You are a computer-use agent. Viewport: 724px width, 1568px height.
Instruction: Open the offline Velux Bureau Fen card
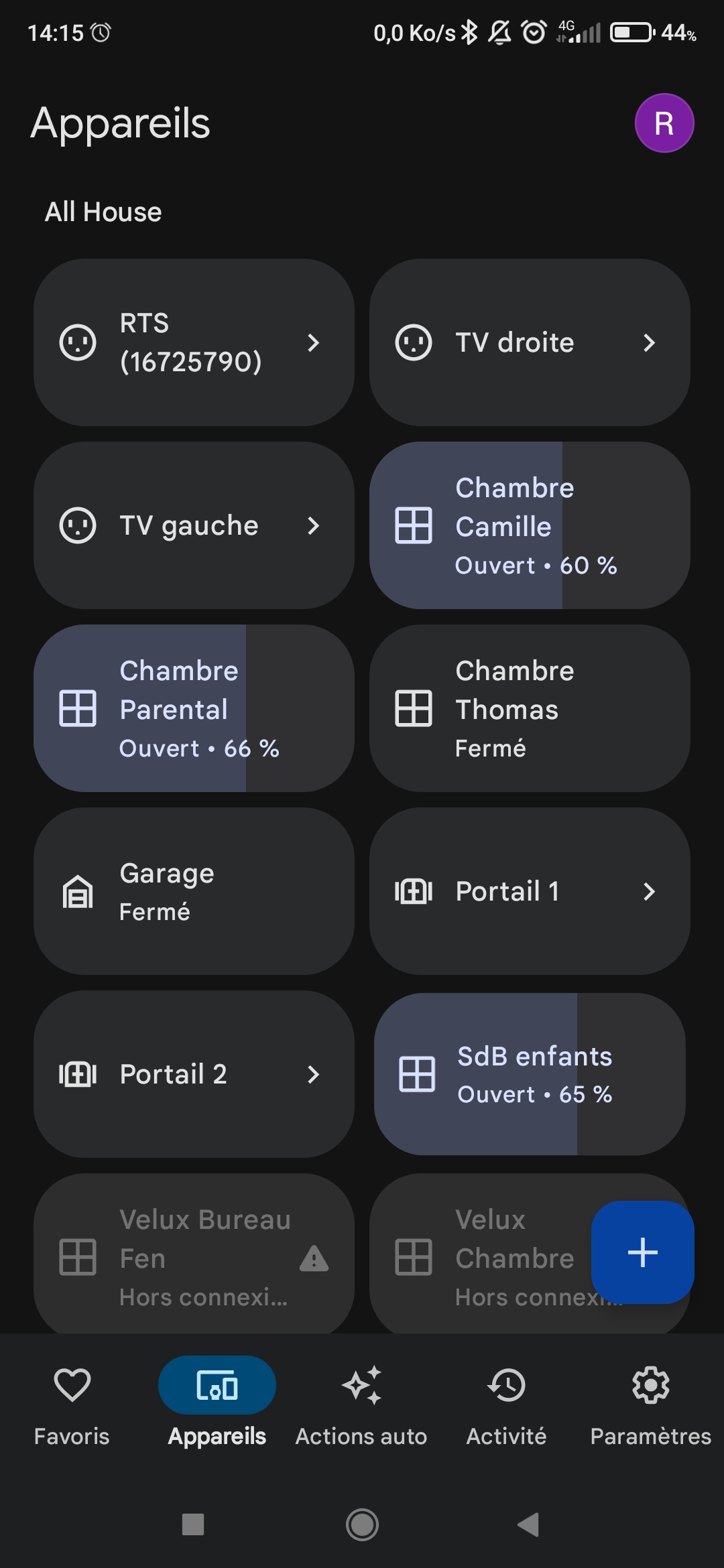[x=194, y=1254]
